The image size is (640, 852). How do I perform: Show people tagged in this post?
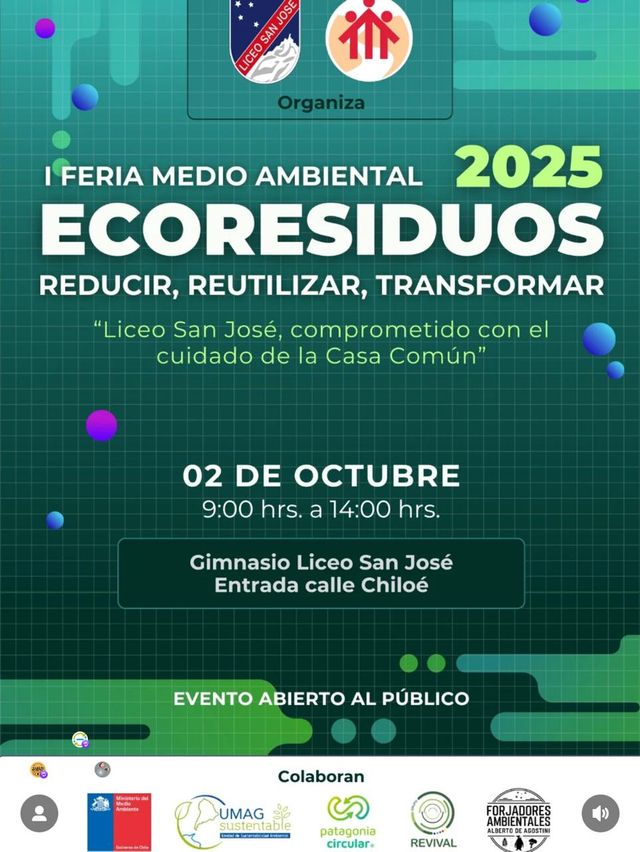click(x=39, y=813)
